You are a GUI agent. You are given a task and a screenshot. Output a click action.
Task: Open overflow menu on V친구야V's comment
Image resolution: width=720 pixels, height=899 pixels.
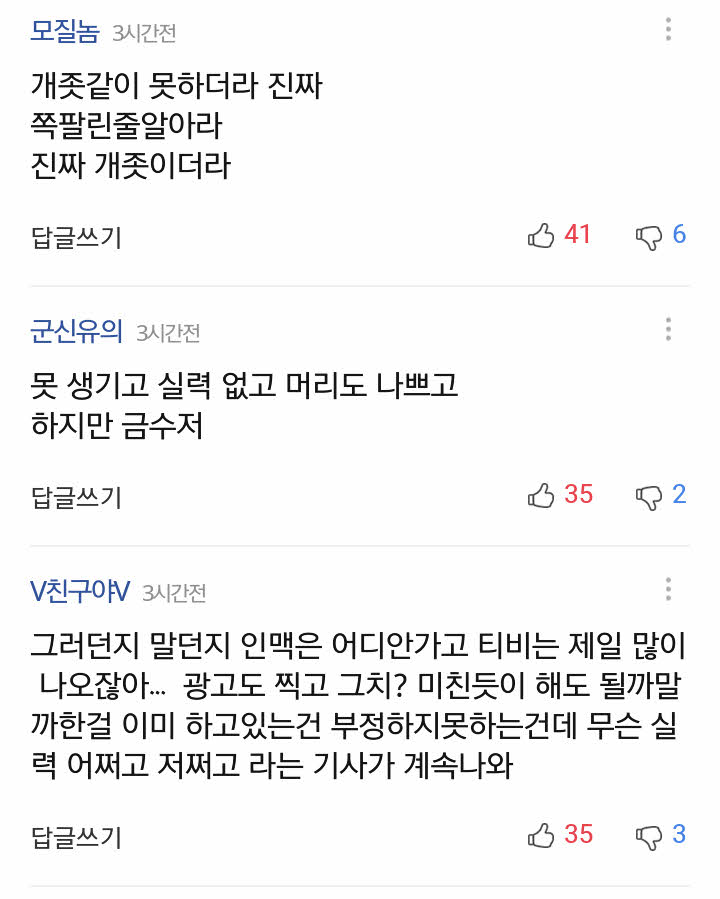(668, 589)
